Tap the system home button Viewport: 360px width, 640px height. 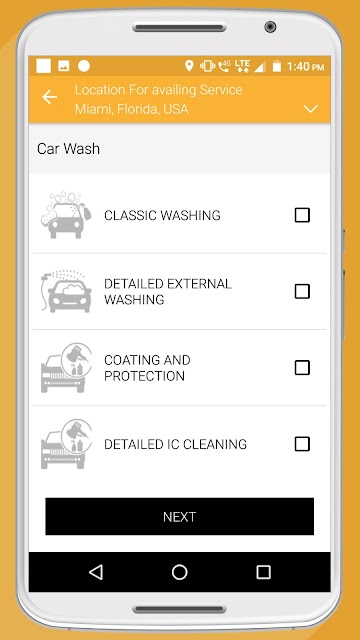[180, 572]
